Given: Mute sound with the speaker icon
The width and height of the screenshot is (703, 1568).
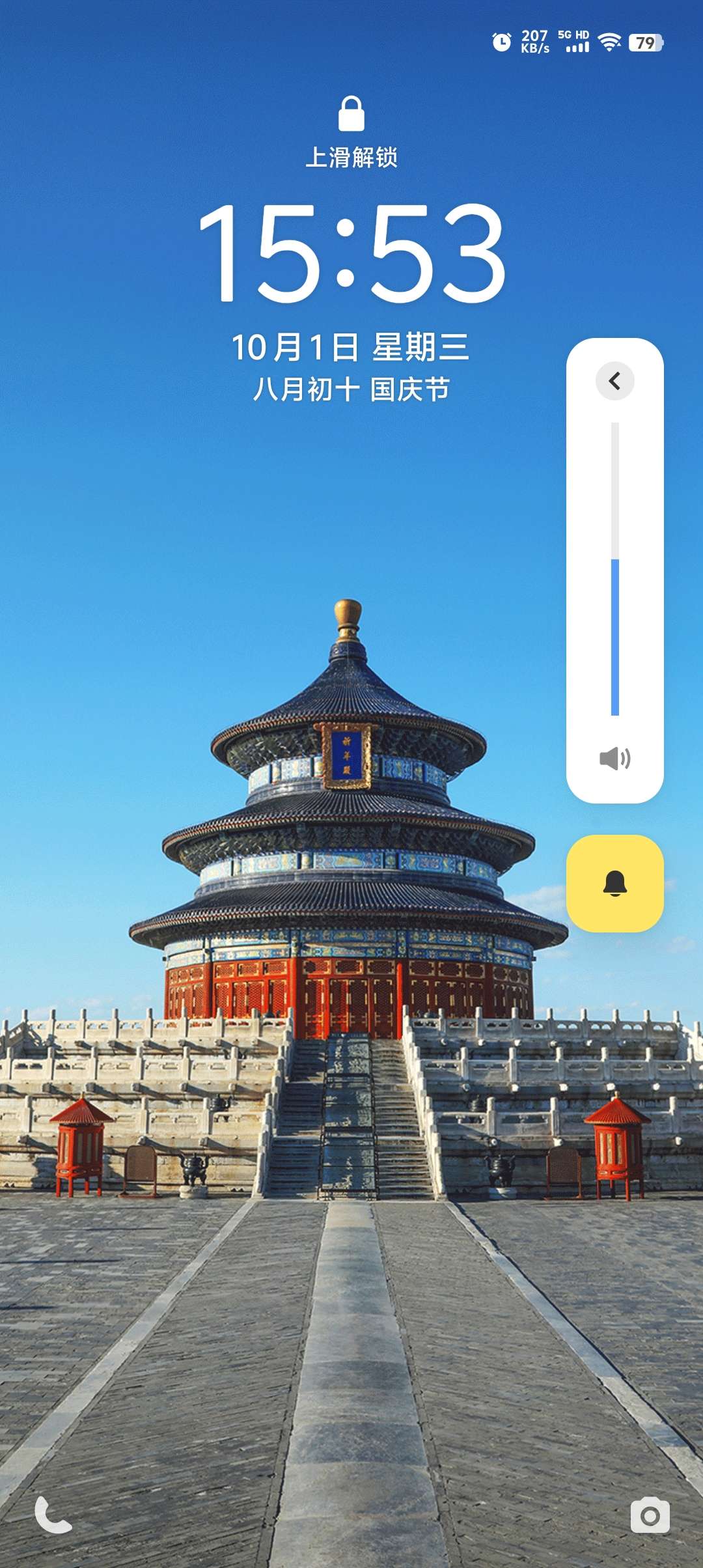Looking at the screenshot, I should 614,759.
